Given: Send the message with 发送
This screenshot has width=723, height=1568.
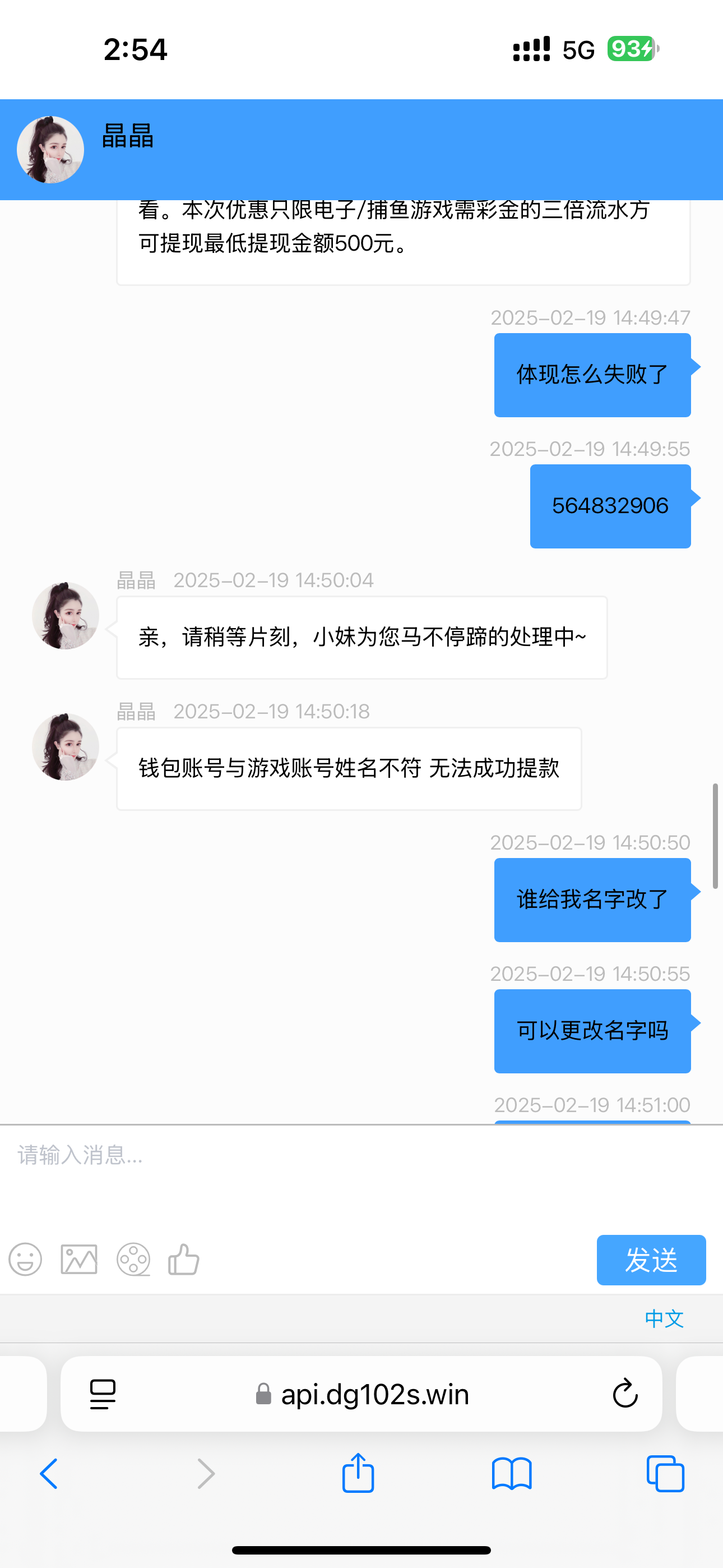Looking at the screenshot, I should [651, 1260].
